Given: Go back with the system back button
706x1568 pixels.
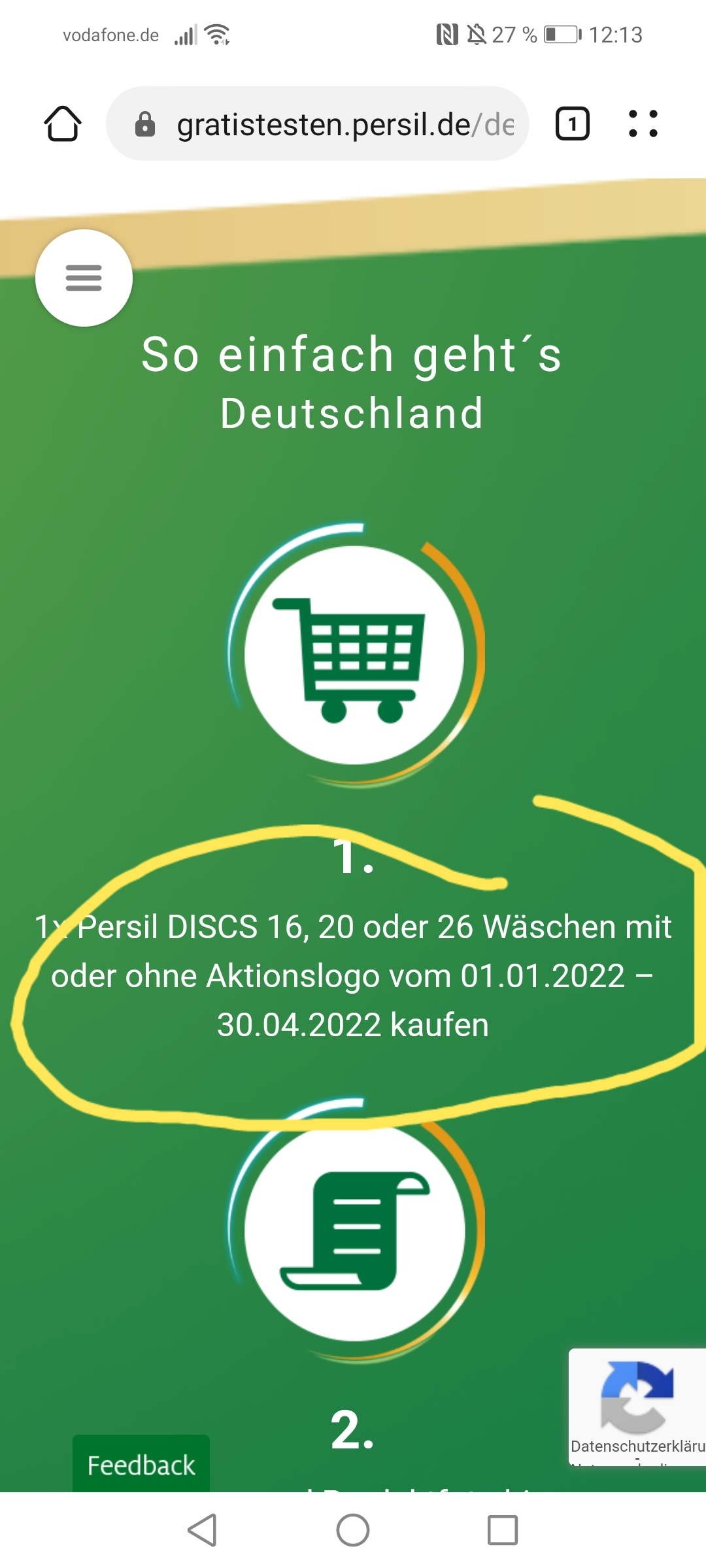Looking at the screenshot, I should tap(203, 1530).
